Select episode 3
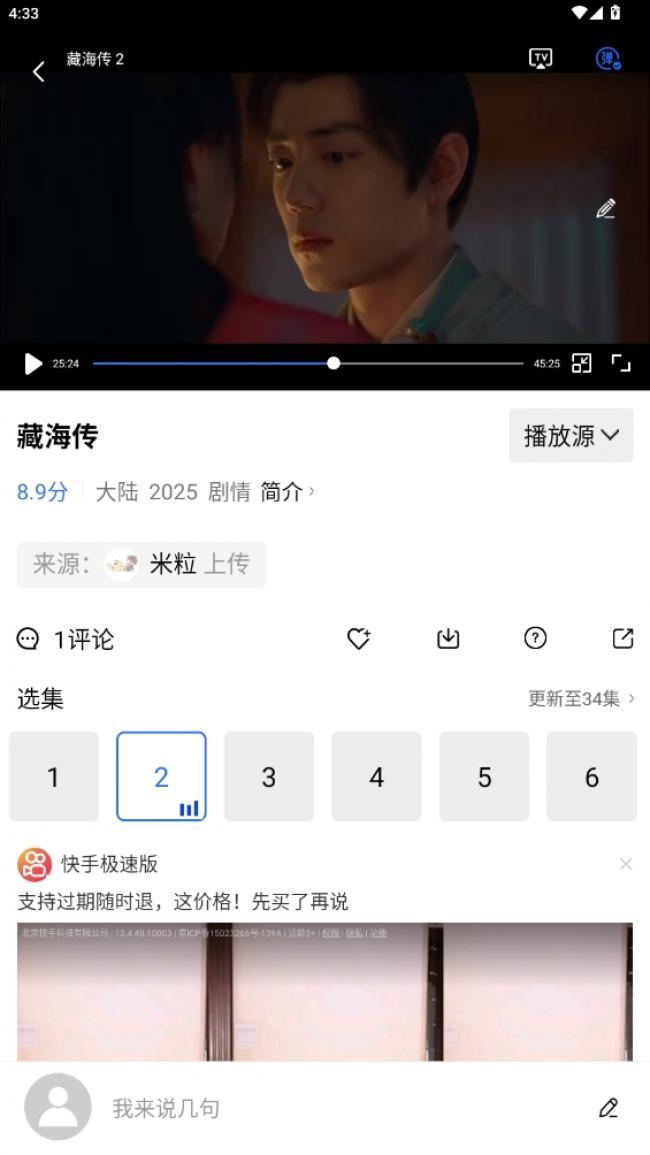The image size is (650, 1155). click(x=269, y=777)
